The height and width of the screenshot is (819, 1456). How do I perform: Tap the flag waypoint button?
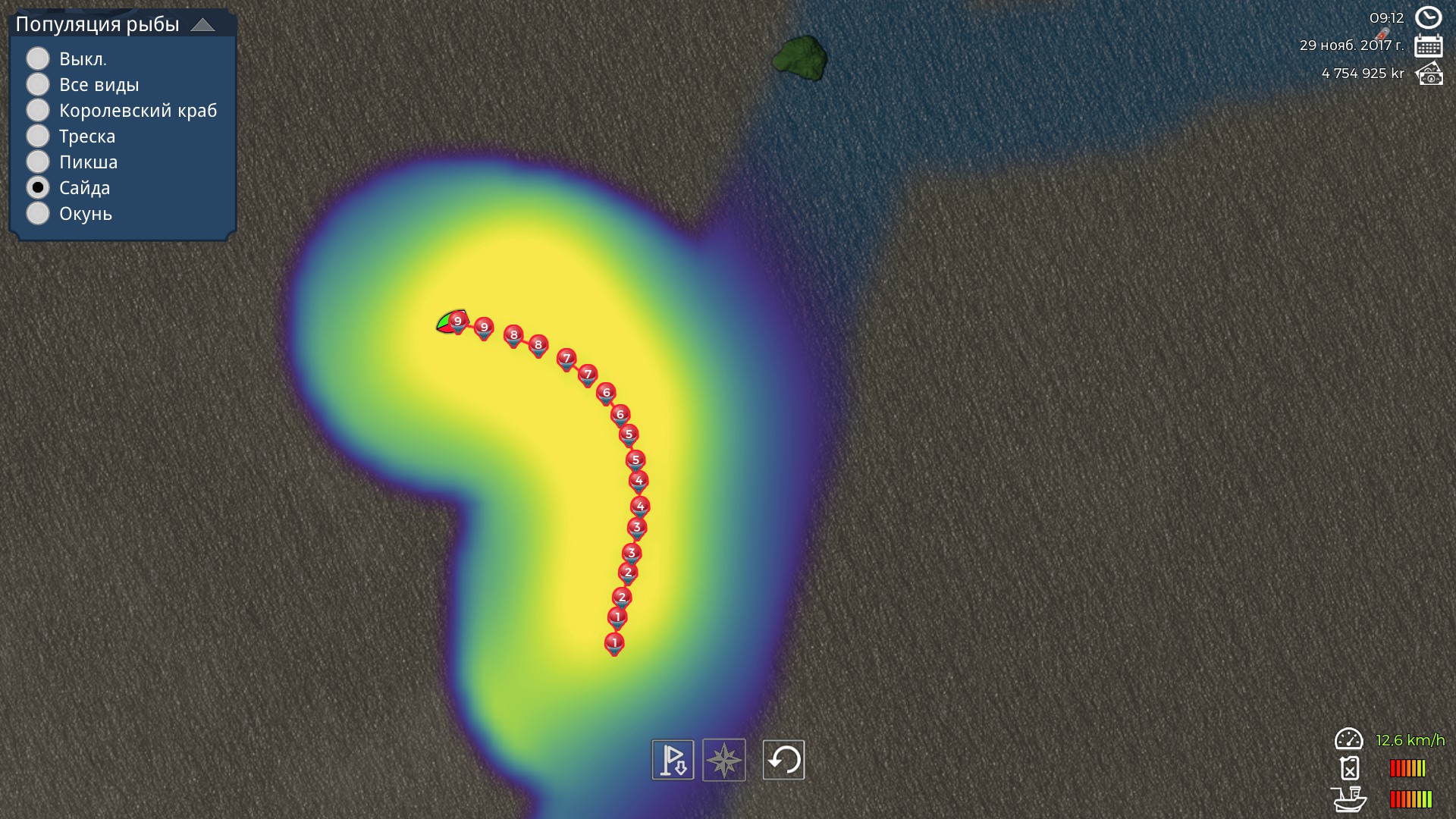tap(673, 760)
